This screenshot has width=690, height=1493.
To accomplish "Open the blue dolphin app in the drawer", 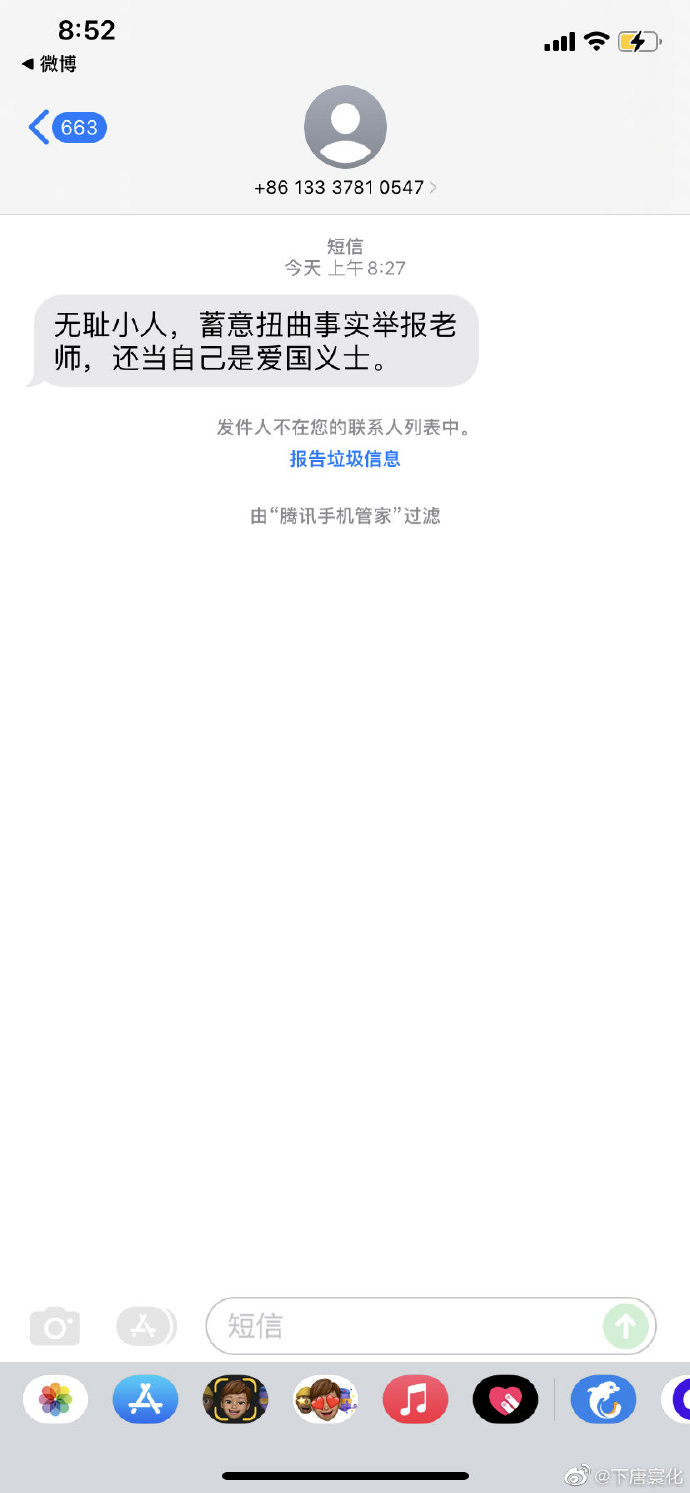I will click(603, 1400).
